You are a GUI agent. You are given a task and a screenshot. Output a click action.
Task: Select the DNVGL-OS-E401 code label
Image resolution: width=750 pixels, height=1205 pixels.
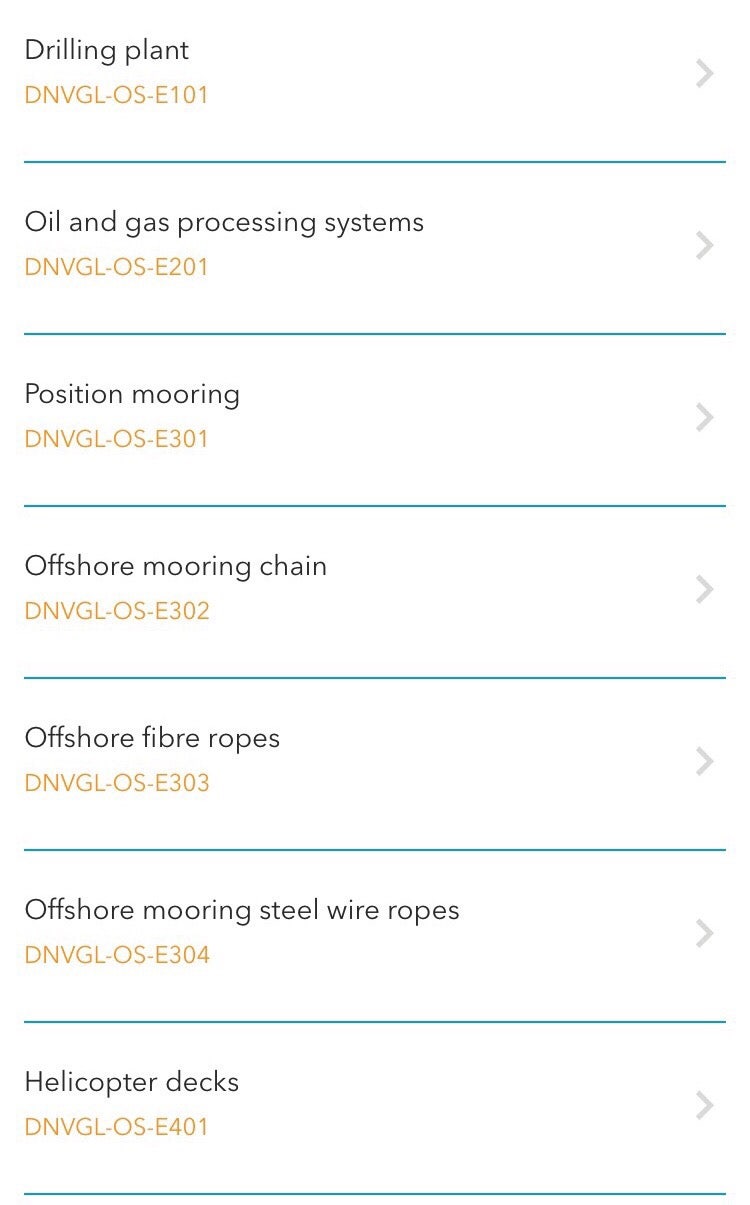pos(117,1127)
